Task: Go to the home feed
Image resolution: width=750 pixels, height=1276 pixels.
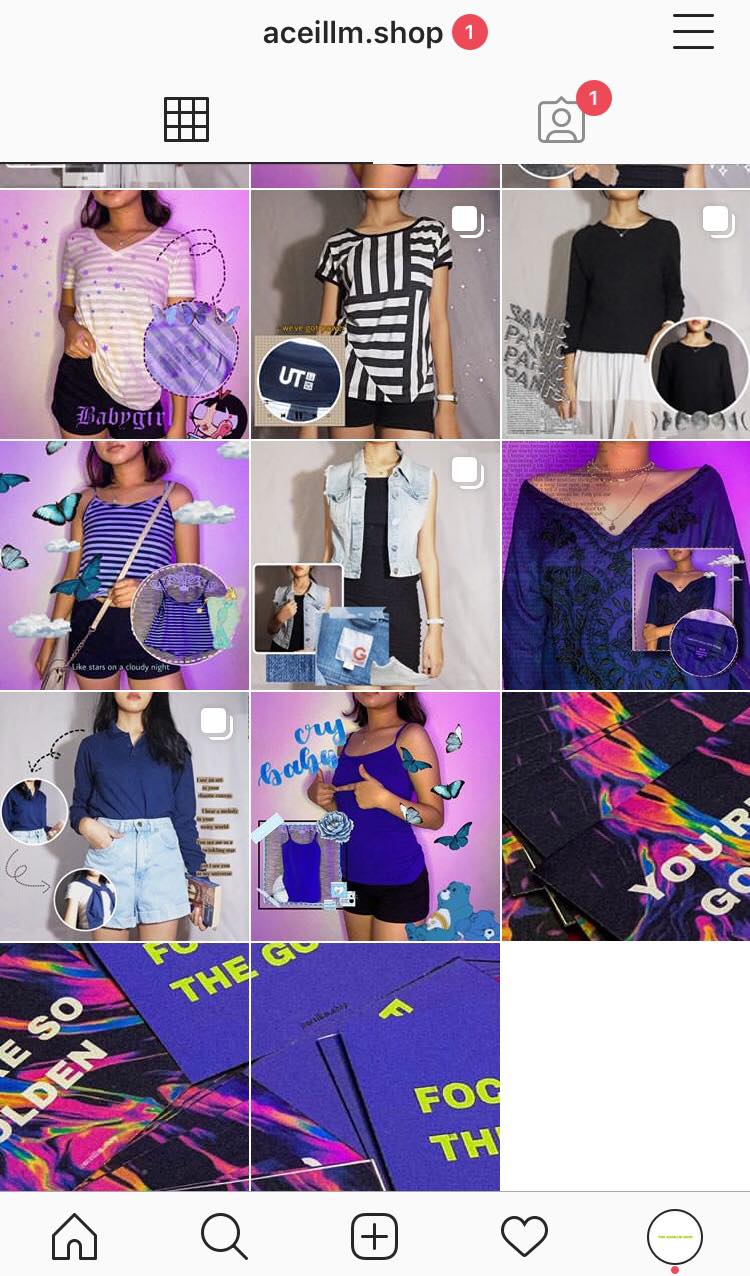Action: [75, 1237]
